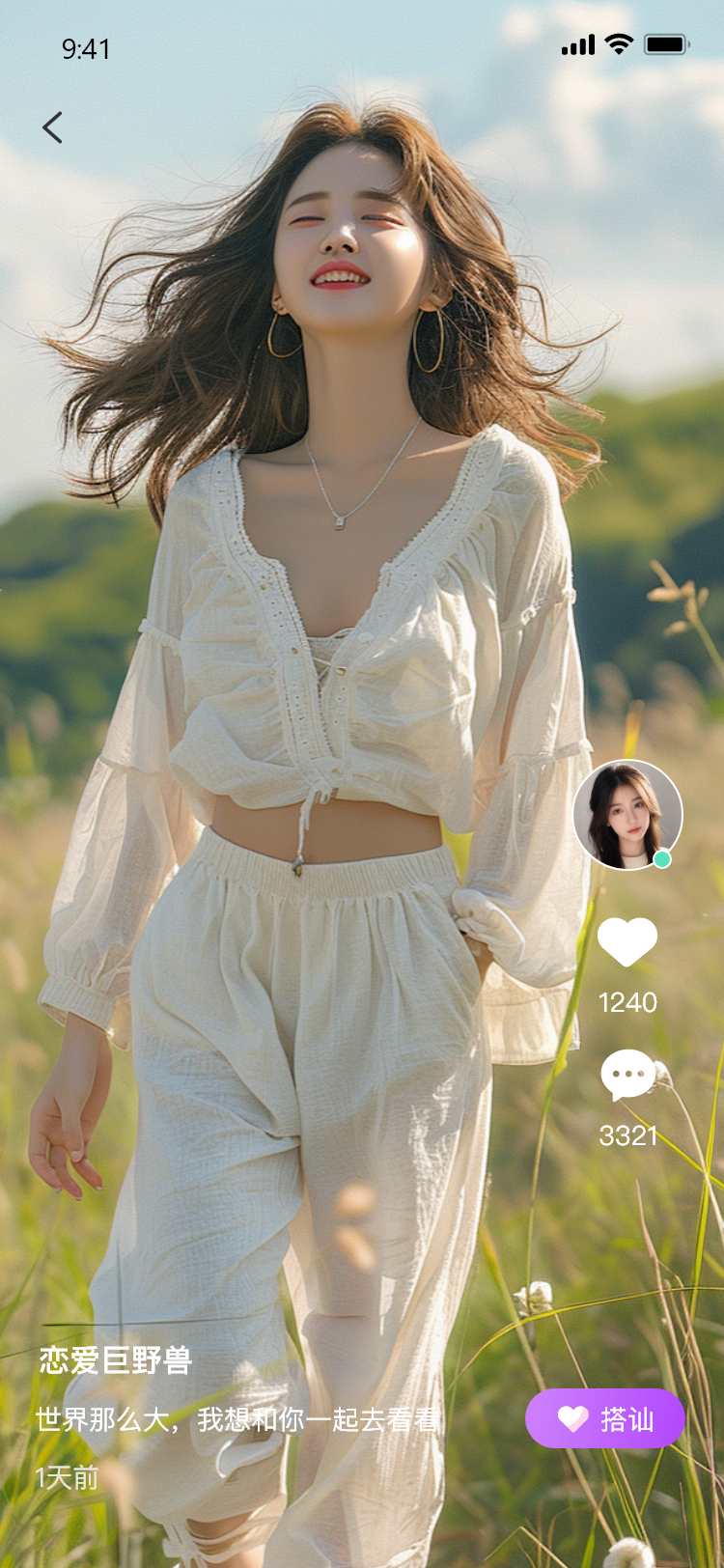724x1568 pixels.
Task: Open comments via the speech bubble icon
Action: (x=627, y=1074)
